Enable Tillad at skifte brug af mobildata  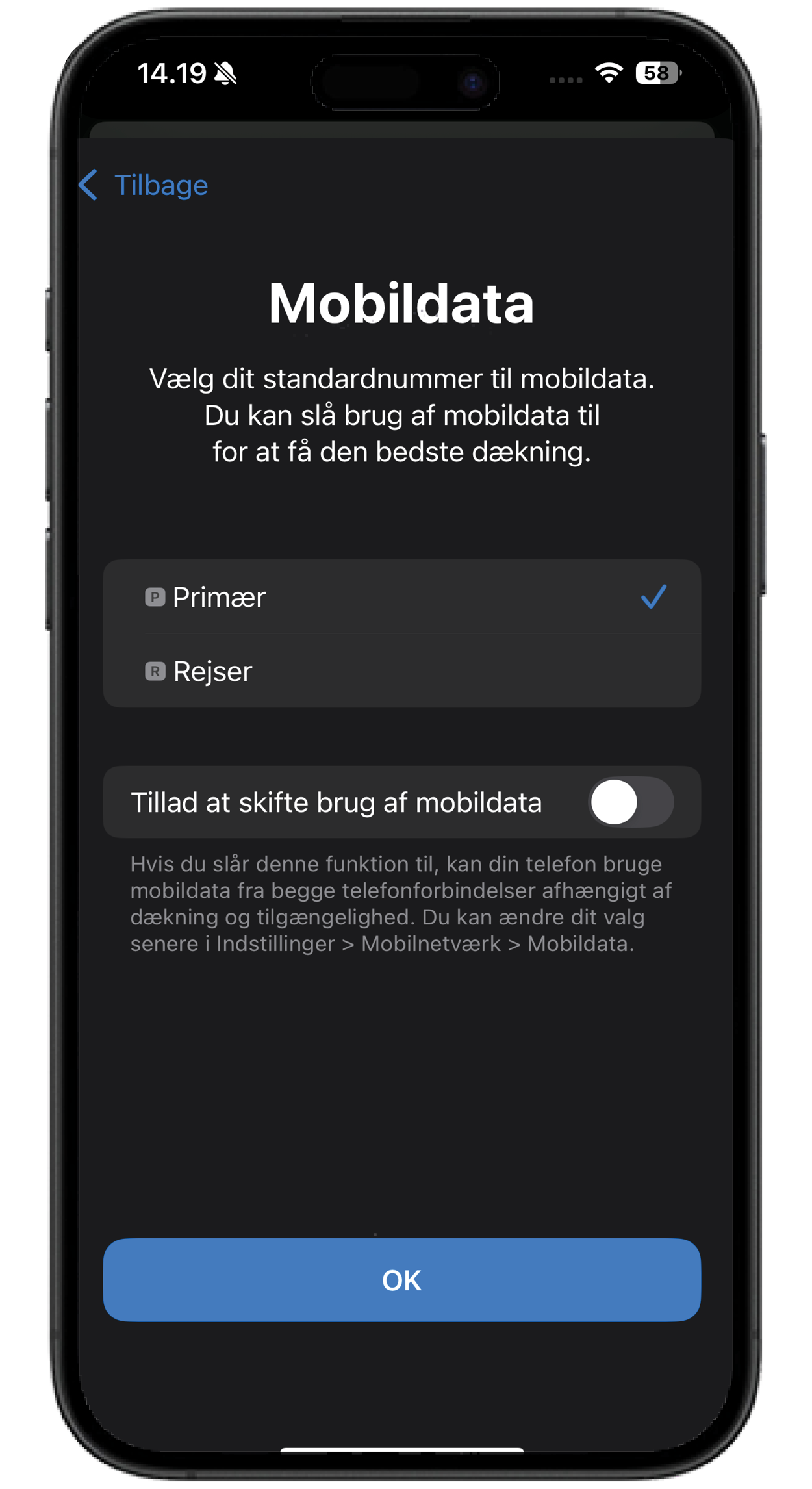[631, 802]
